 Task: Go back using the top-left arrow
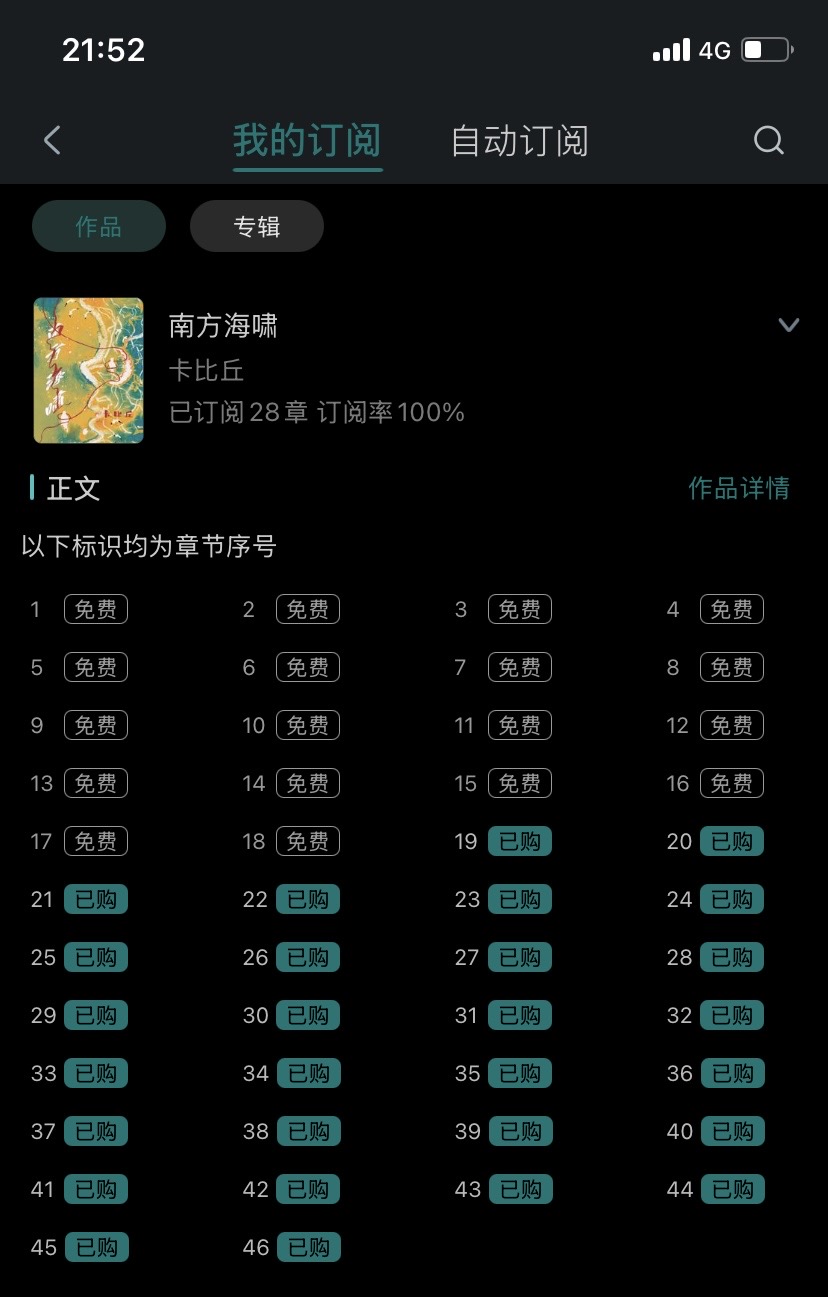point(52,140)
